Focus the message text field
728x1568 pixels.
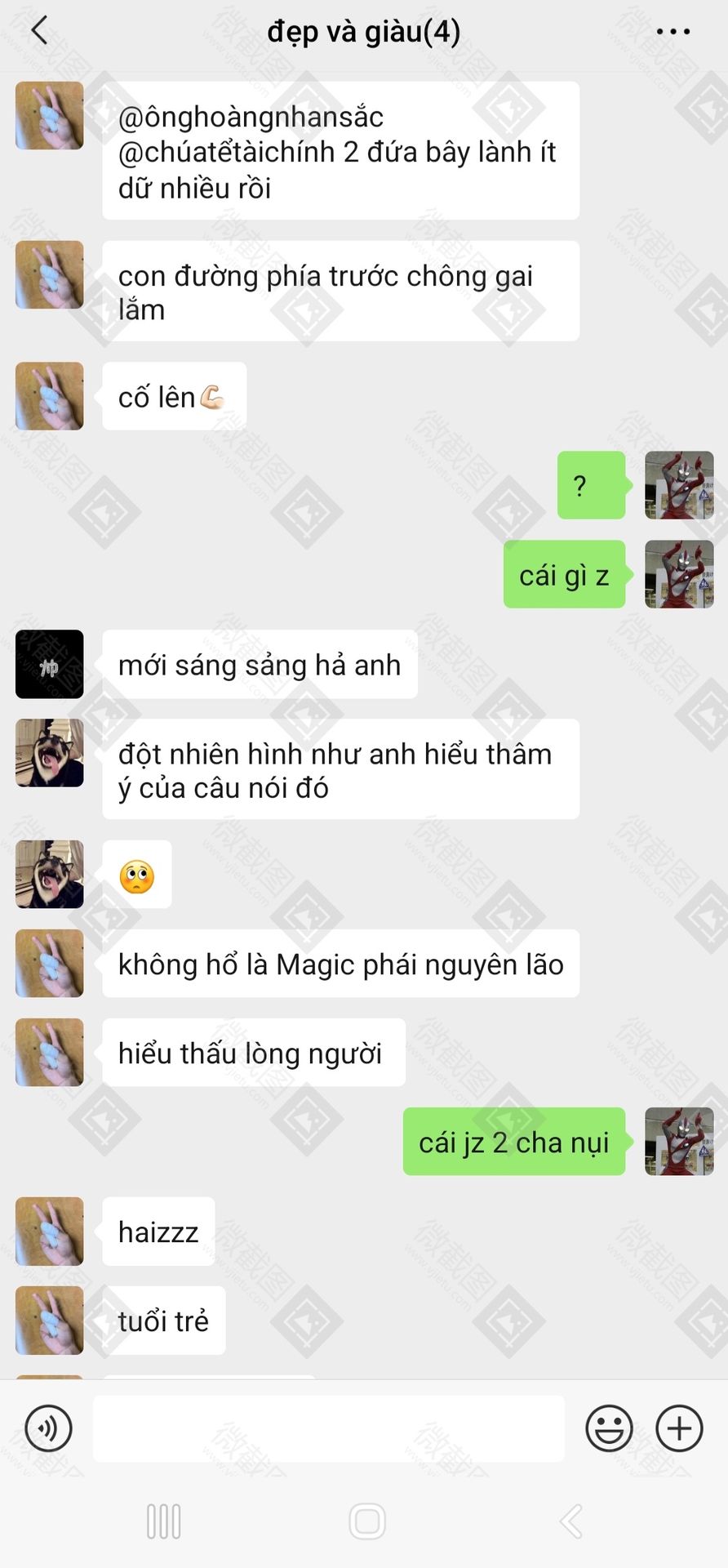click(328, 1428)
